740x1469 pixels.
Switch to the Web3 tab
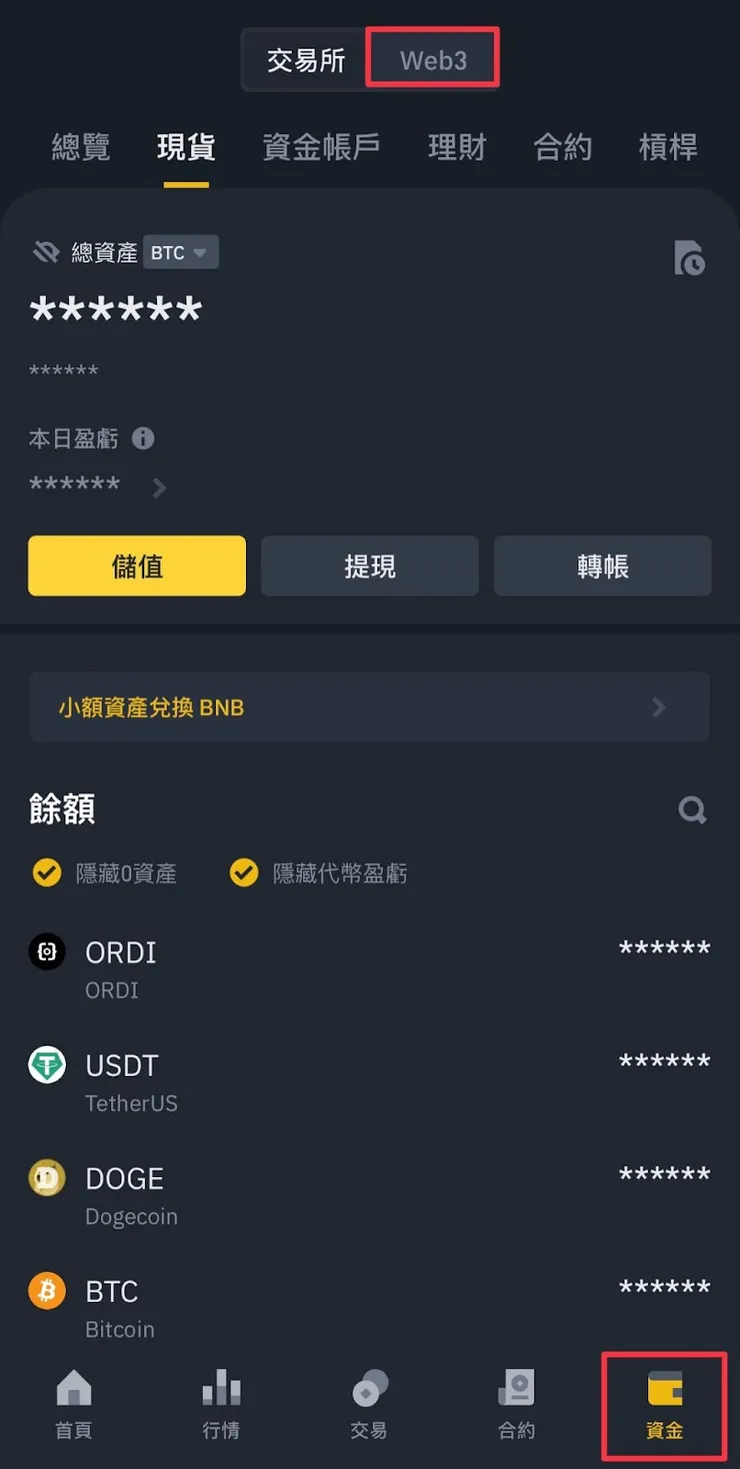tap(433, 59)
